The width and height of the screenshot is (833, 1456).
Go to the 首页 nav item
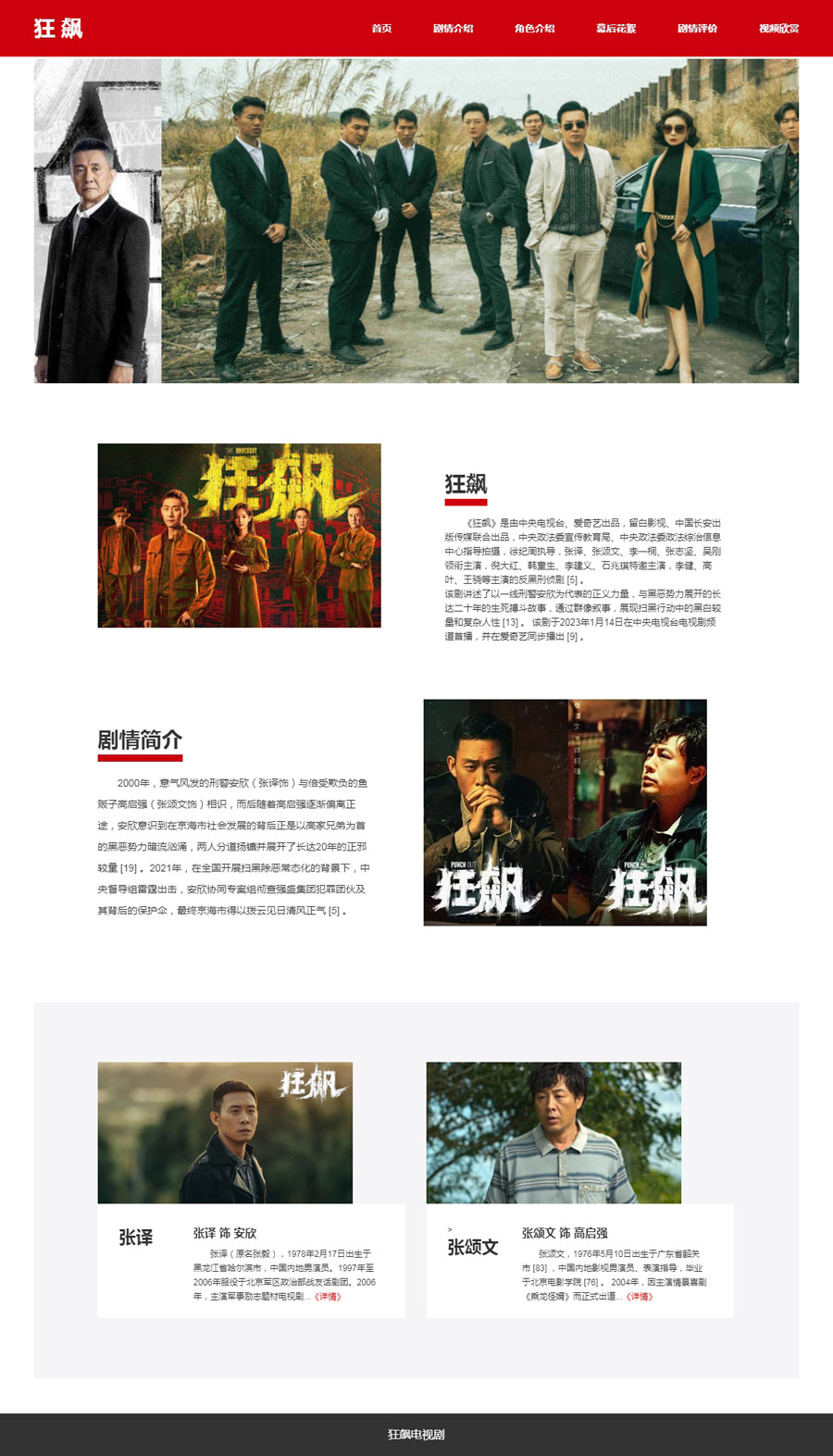[x=381, y=29]
